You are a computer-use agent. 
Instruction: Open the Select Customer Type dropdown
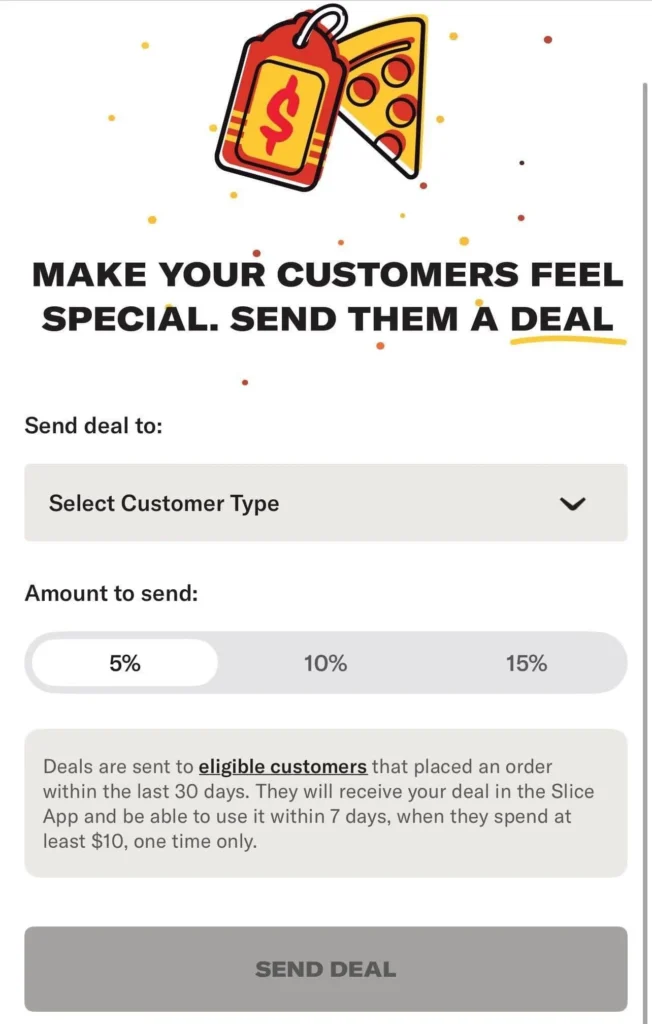[x=325, y=503]
